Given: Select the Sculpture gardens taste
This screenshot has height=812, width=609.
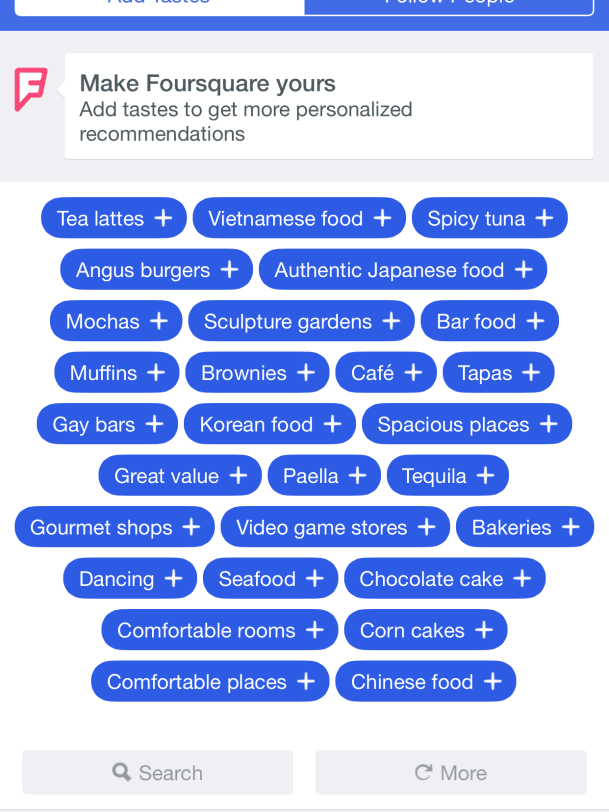Looking at the screenshot, I should click(x=301, y=321).
